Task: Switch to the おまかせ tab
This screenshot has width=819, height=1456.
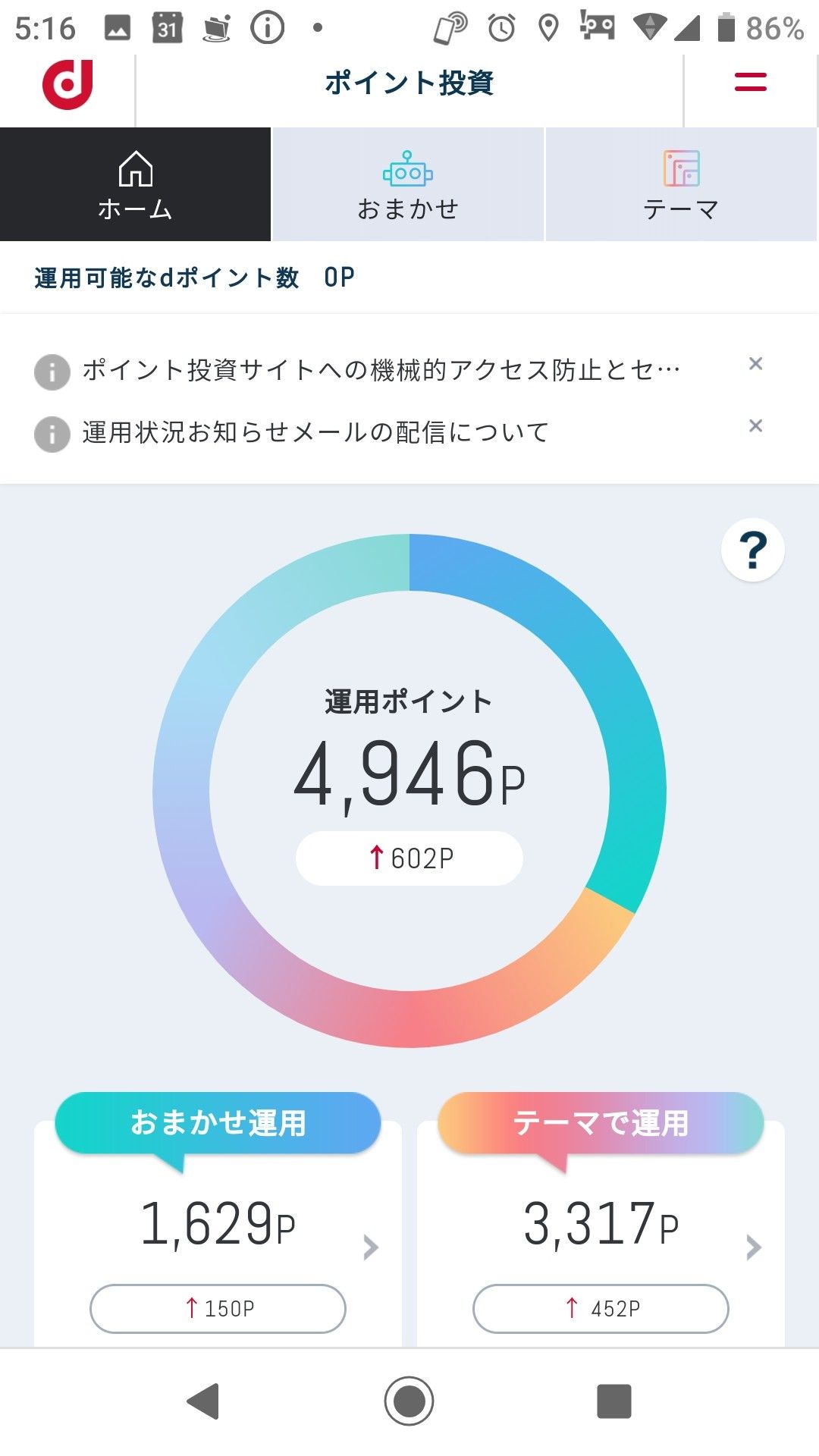Action: pos(408,185)
